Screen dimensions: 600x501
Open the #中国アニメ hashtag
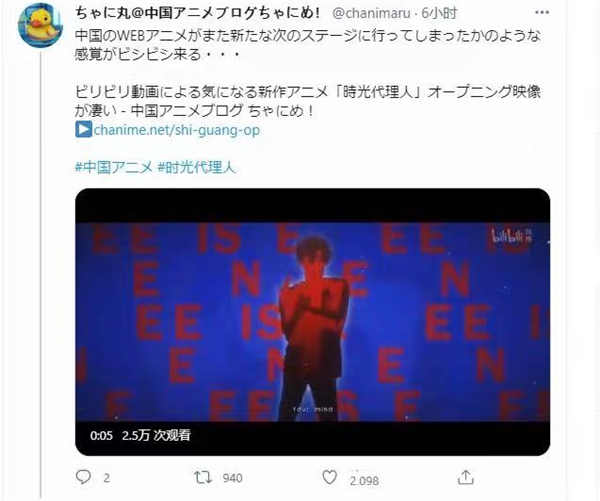(x=113, y=165)
